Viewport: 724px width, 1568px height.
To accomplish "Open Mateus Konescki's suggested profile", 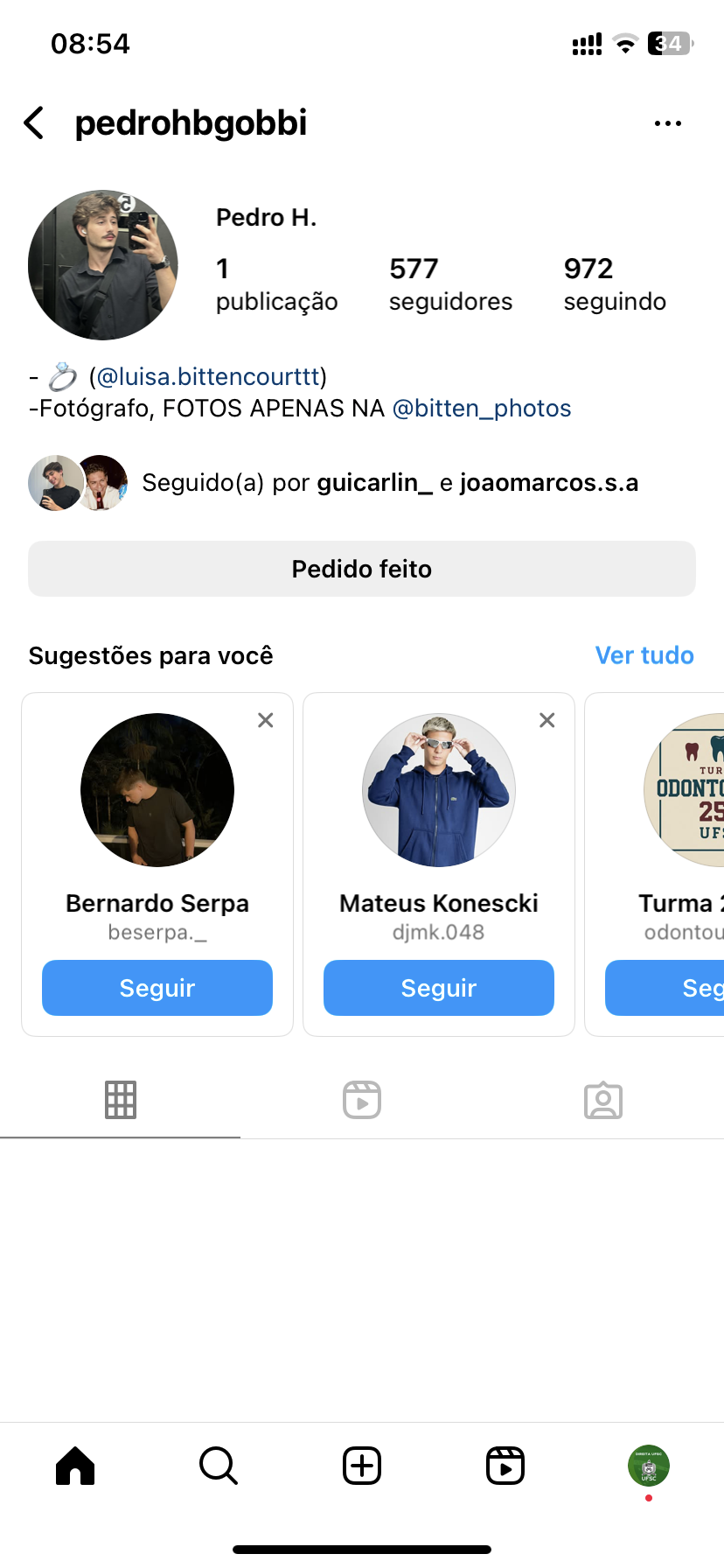I will tap(439, 791).
